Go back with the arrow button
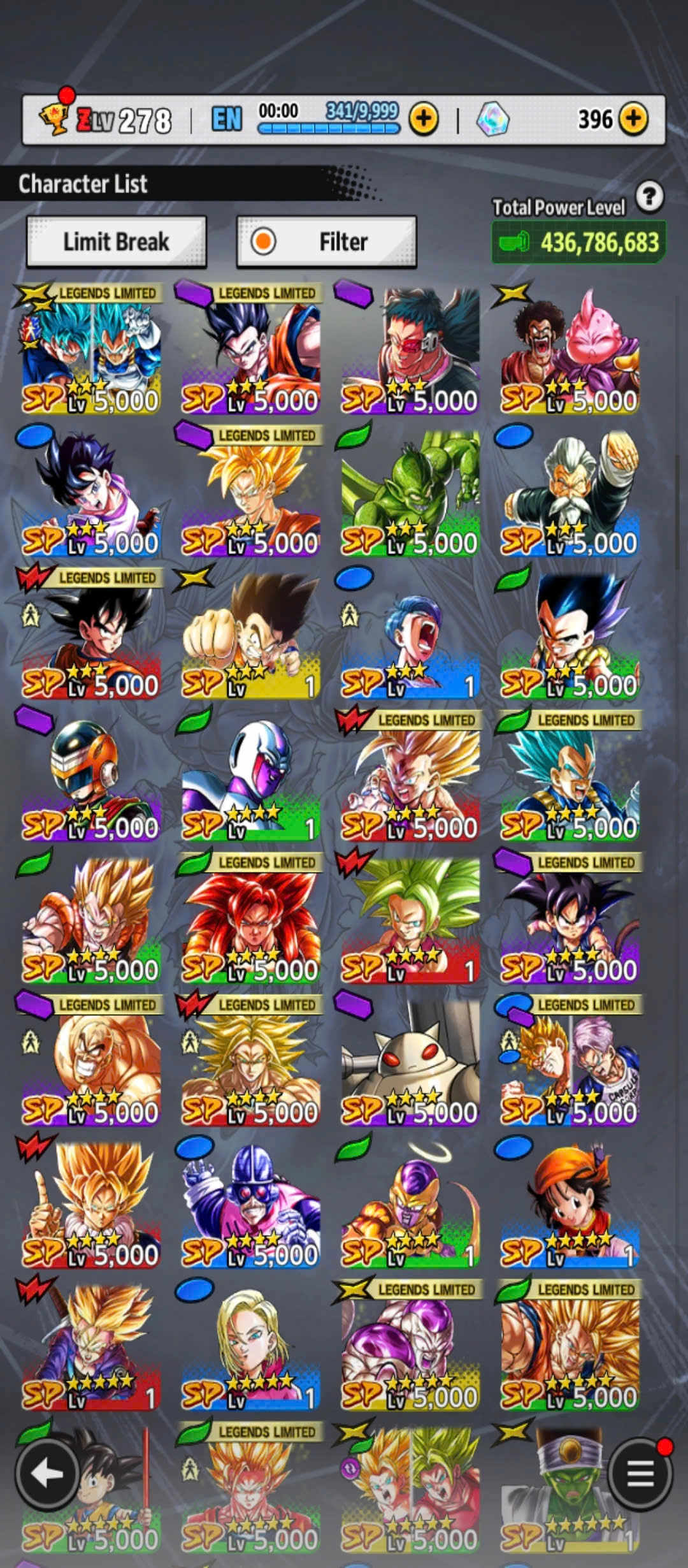Viewport: 688px width, 1568px height. pos(47,1473)
